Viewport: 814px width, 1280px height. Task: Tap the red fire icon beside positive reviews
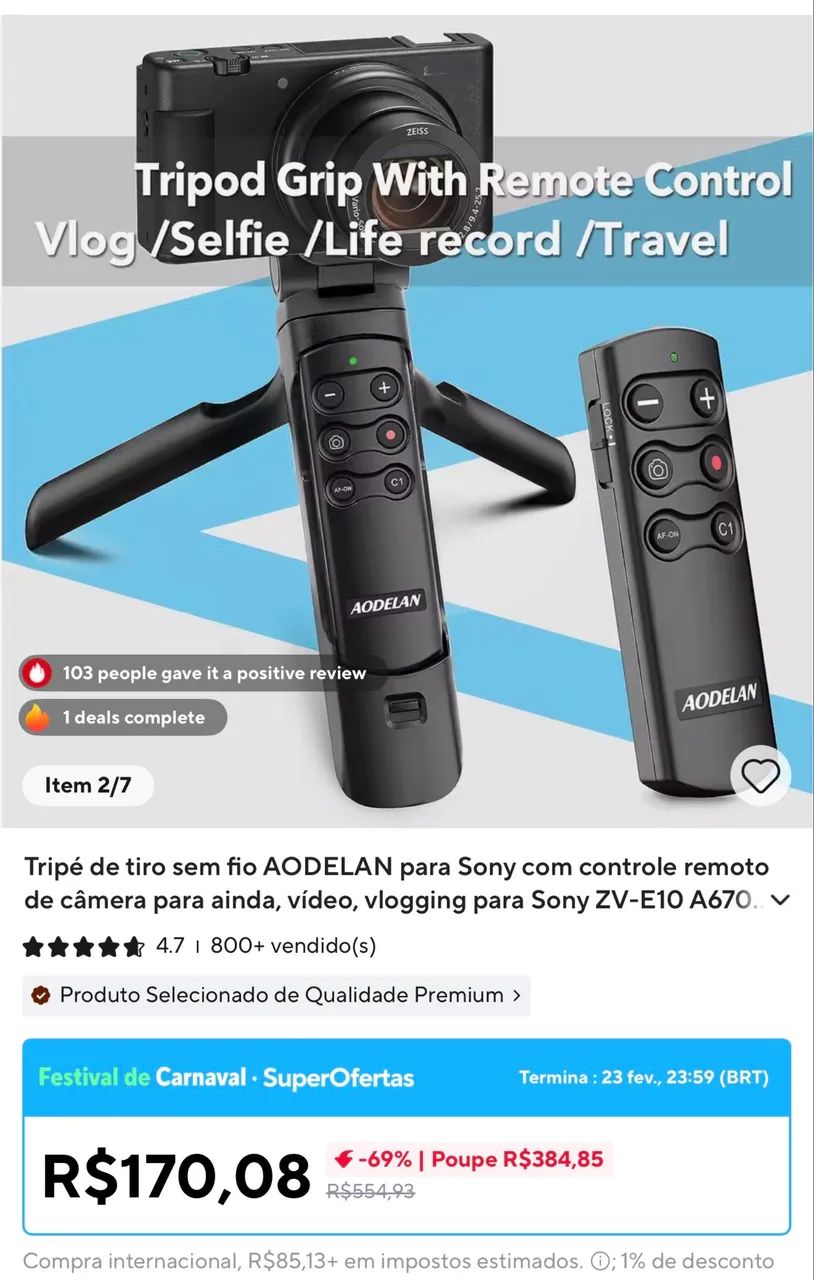pos(34,673)
